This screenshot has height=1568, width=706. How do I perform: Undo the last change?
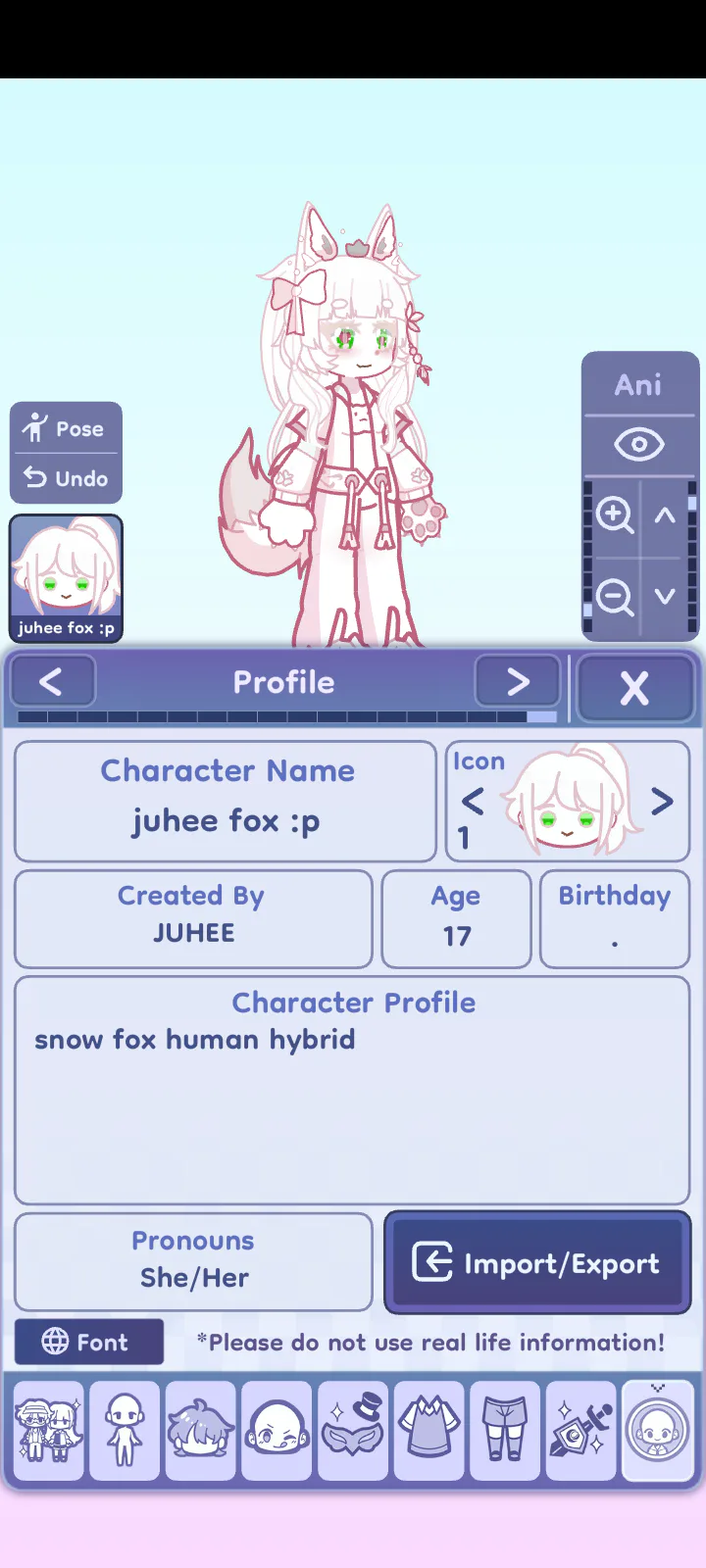[x=66, y=478]
